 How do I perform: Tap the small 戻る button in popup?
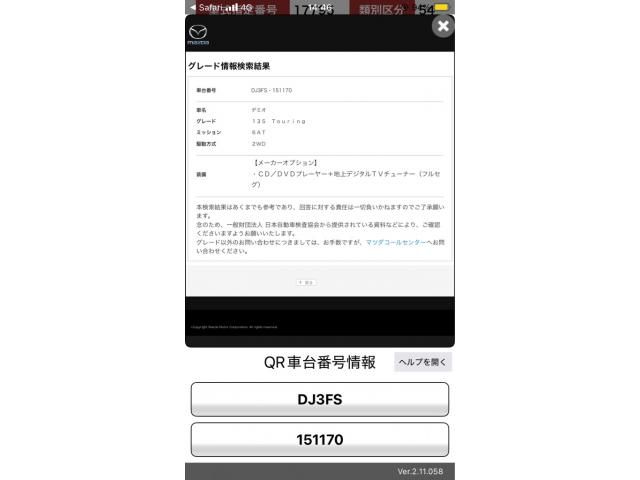coord(306,283)
